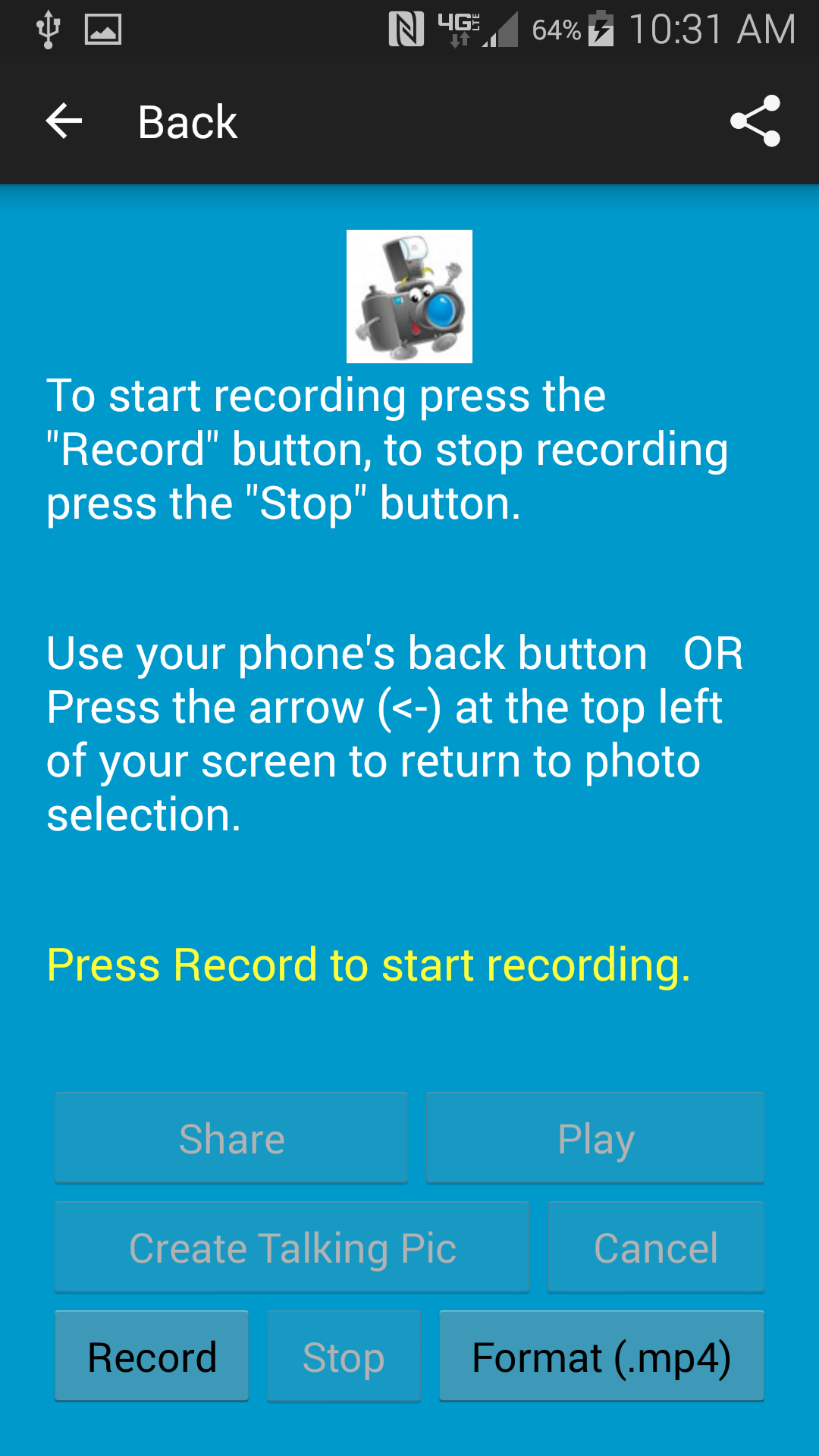
Task: Open the share options via the share icon
Action: click(x=755, y=121)
